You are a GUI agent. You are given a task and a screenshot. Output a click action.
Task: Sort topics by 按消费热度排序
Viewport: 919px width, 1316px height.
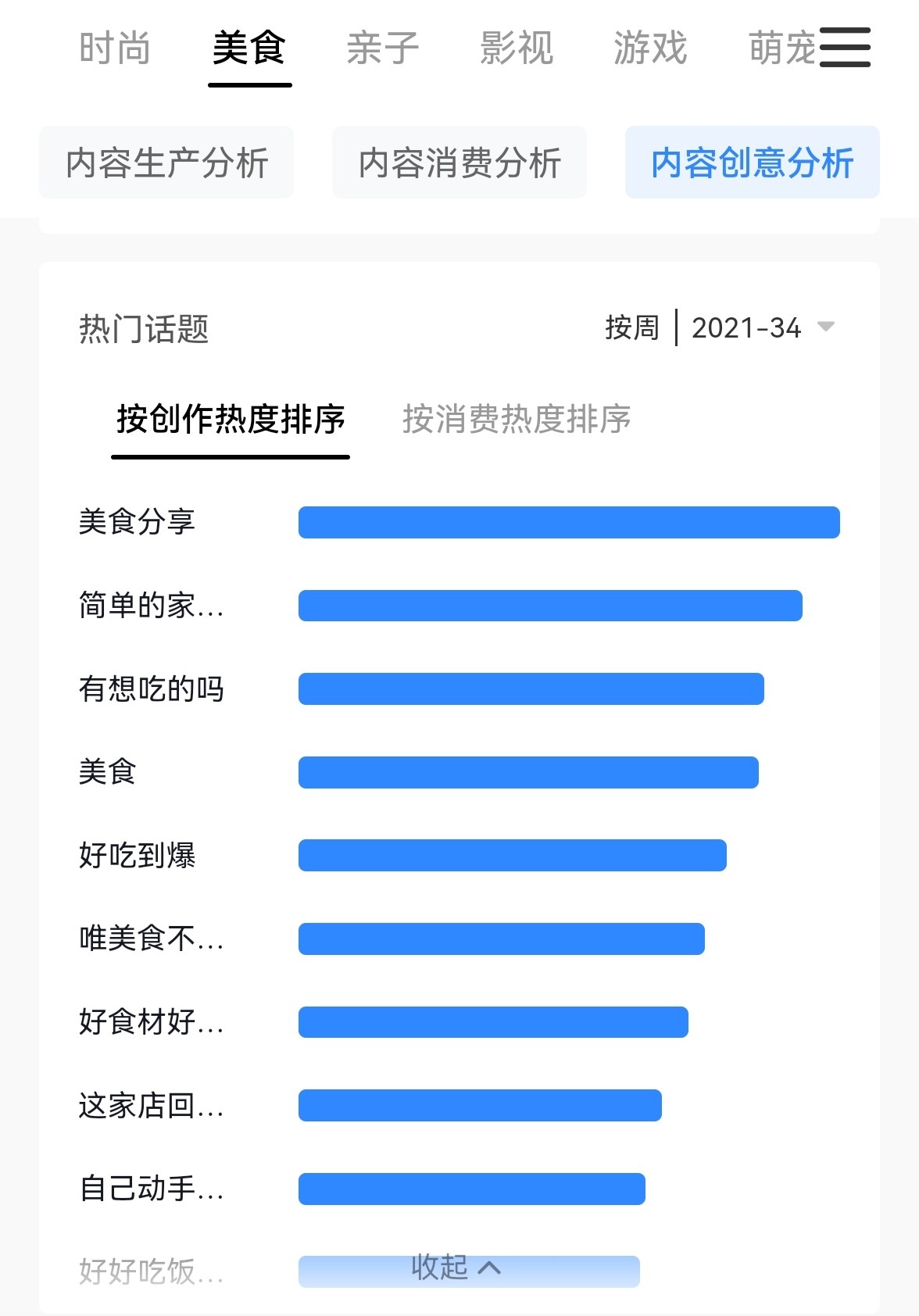517,420
